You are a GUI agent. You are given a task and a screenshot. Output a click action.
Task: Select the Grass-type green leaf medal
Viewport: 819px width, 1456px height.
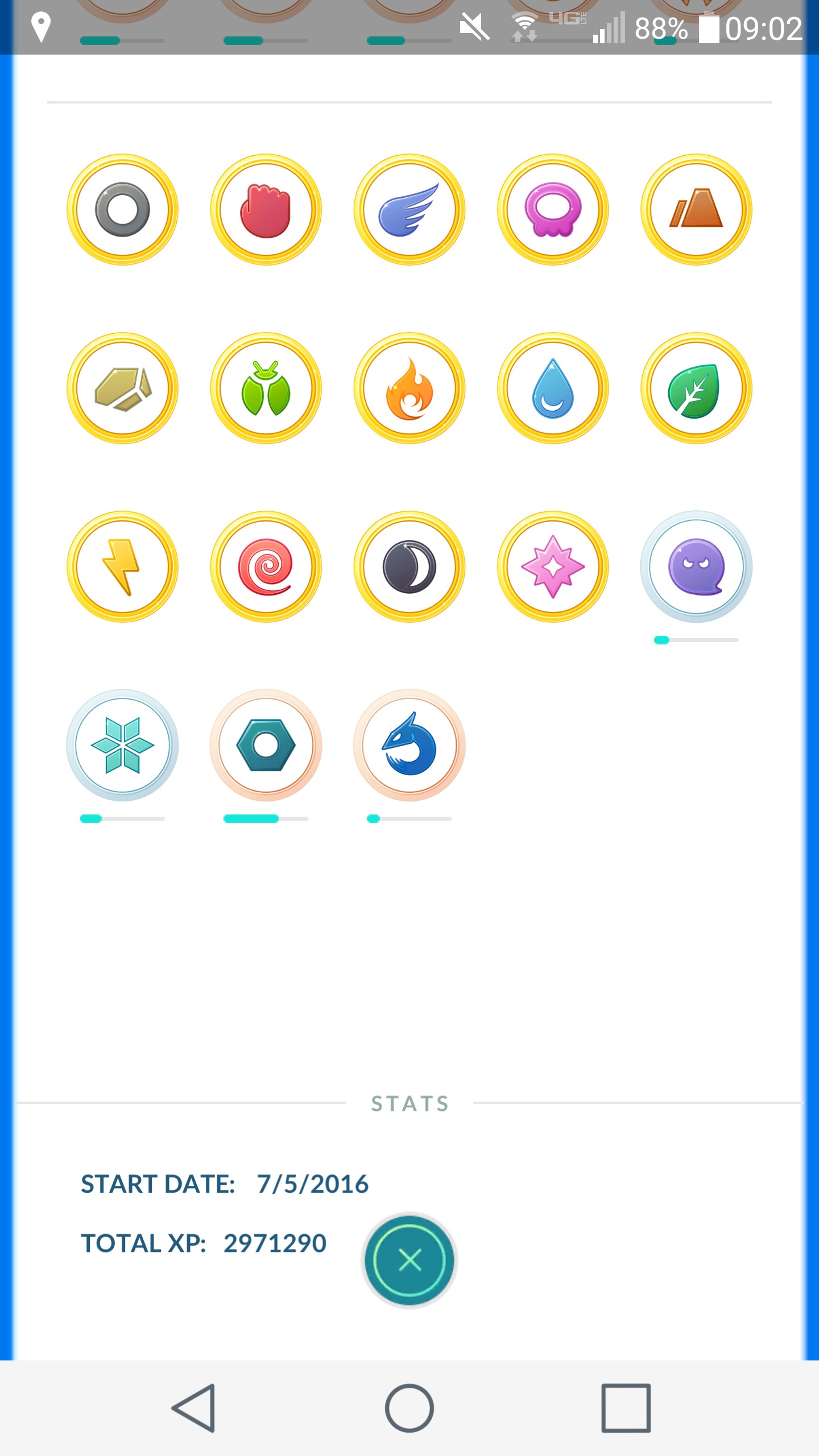point(696,388)
